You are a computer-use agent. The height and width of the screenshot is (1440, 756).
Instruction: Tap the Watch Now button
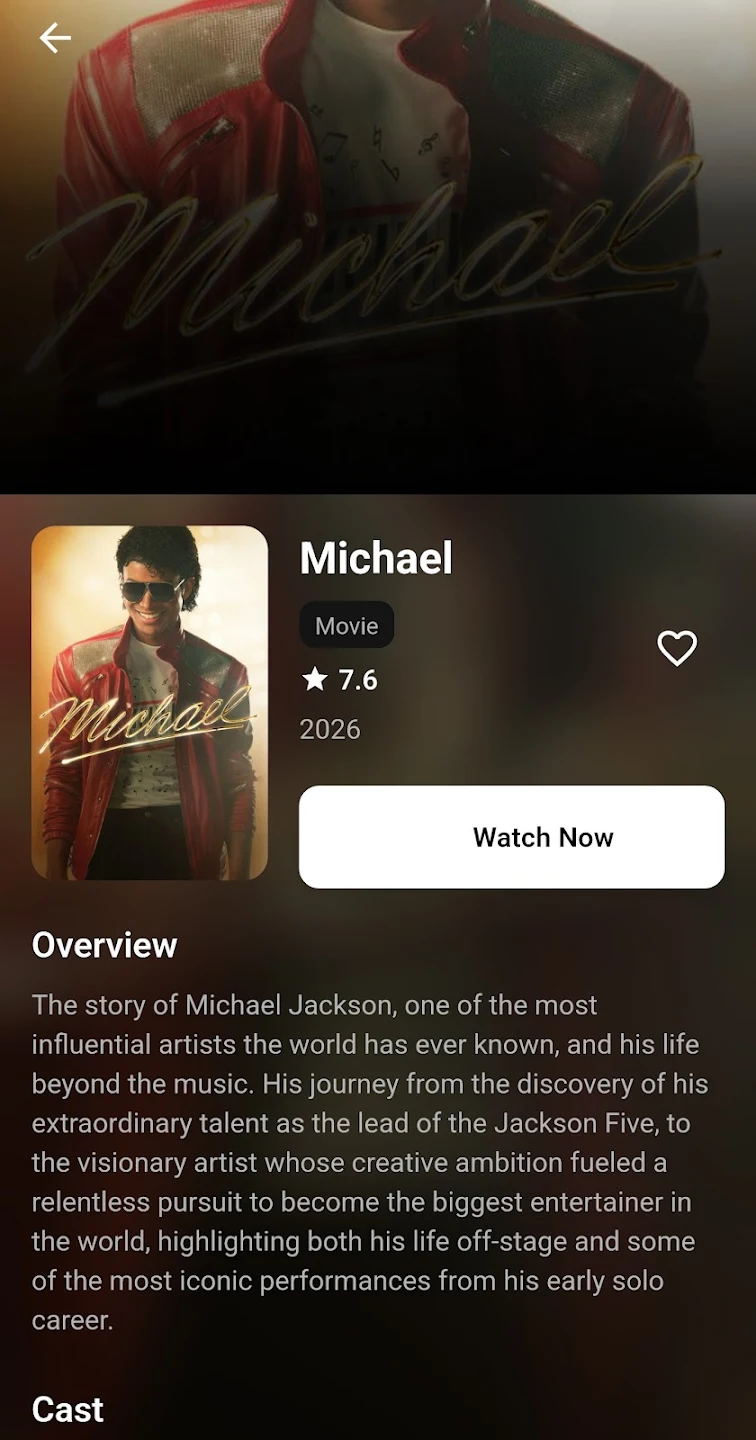512,837
